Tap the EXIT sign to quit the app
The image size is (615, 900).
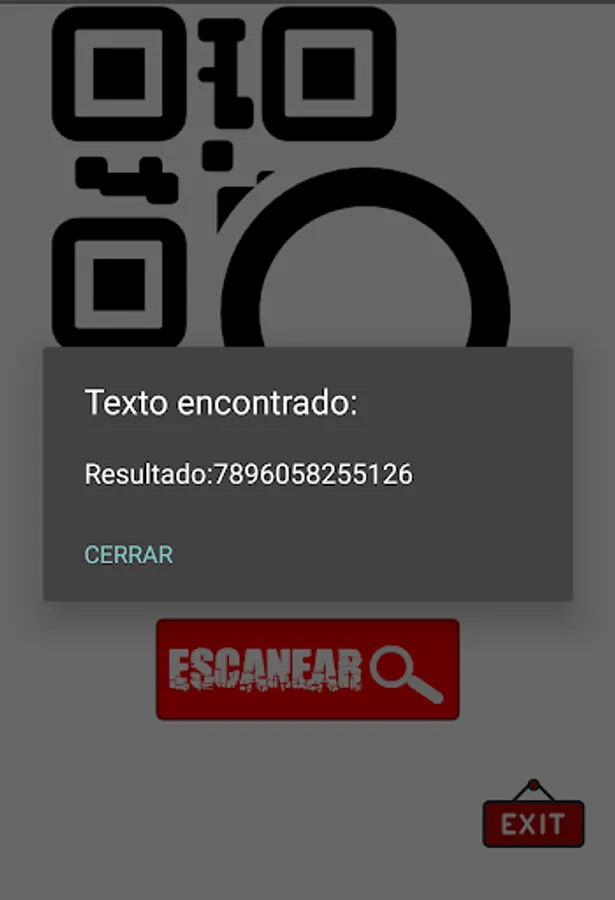(x=533, y=814)
